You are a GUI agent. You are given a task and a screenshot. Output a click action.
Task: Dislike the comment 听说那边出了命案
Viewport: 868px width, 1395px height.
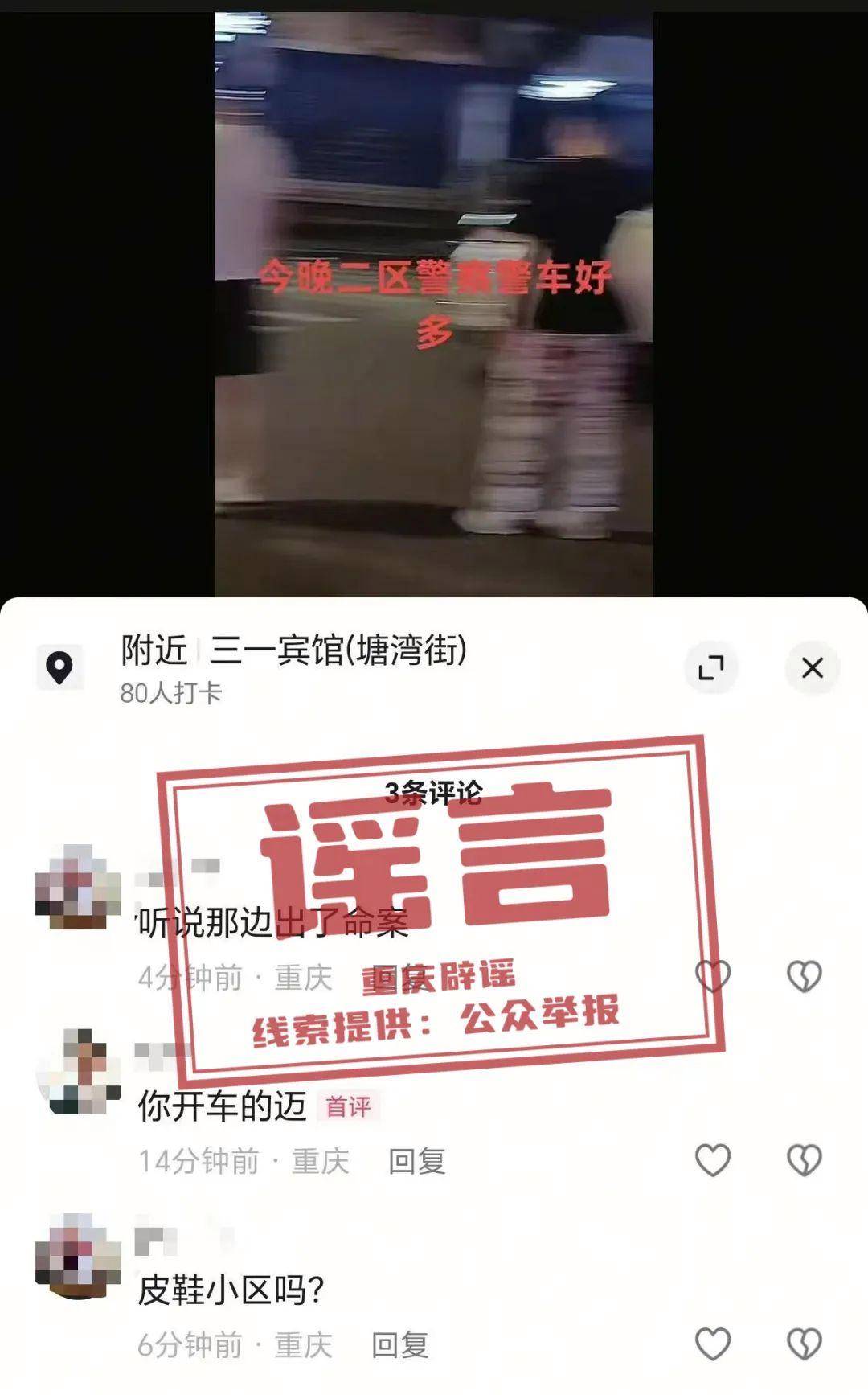click(804, 976)
